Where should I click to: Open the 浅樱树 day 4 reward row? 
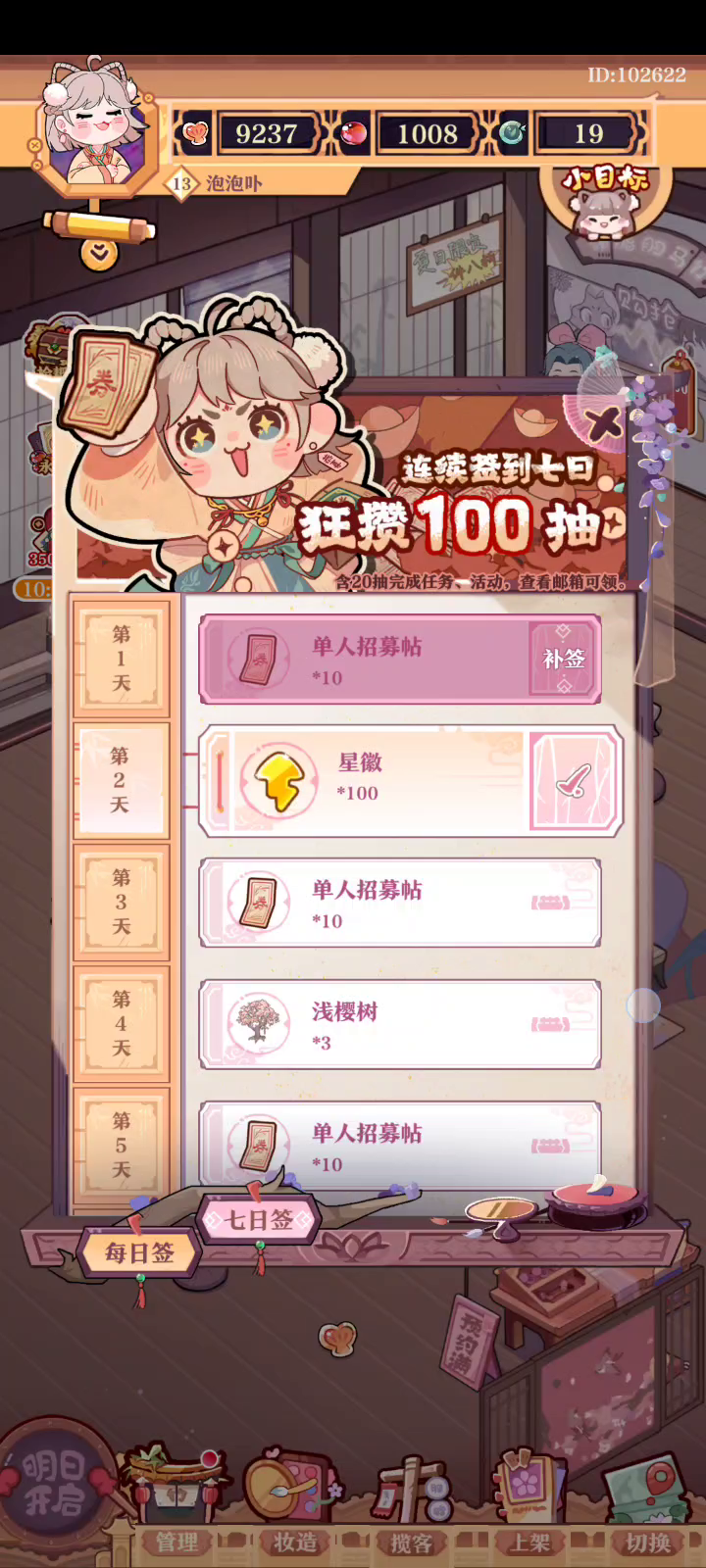click(x=400, y=1024)
